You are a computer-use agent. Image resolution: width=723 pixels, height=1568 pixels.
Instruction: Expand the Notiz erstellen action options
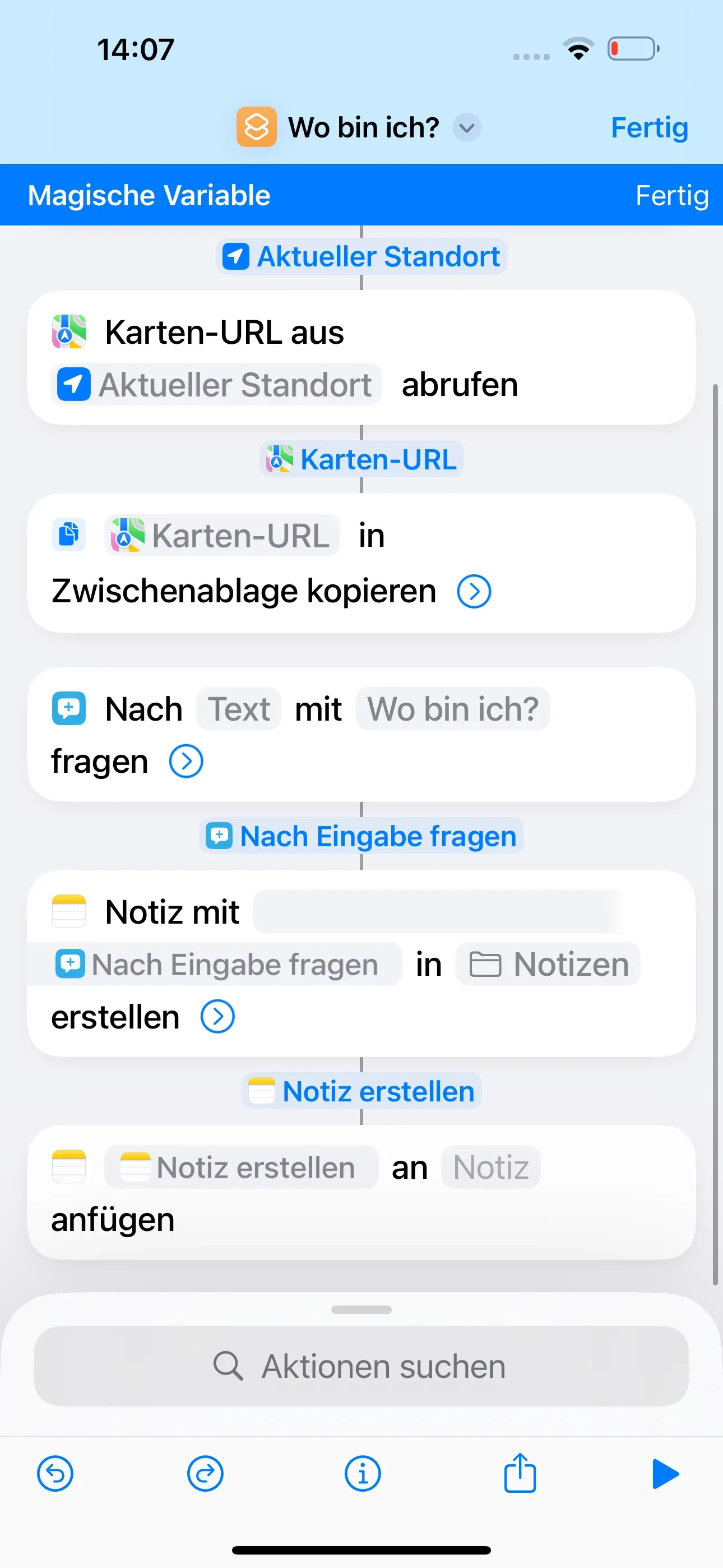tap(217, 1017)
